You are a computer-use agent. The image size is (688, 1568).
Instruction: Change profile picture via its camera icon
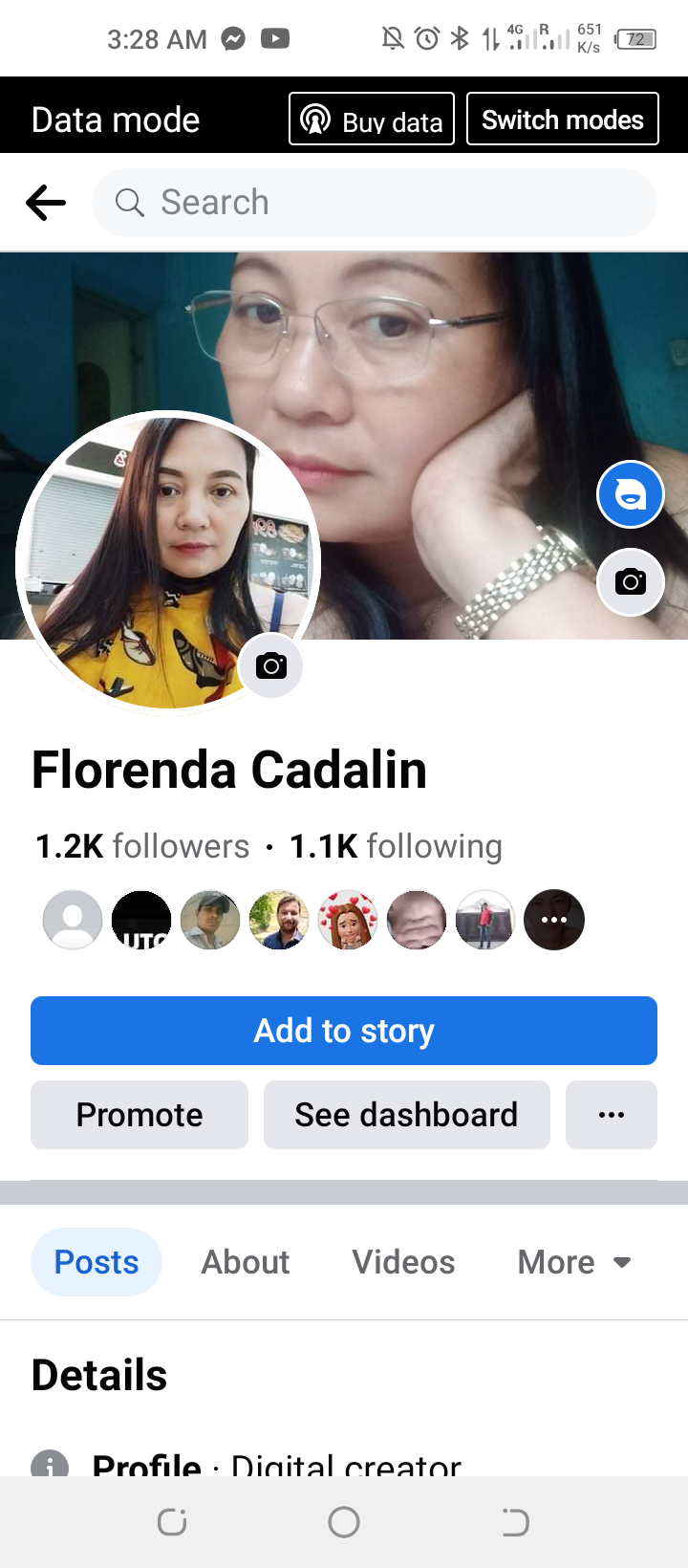click(x=271, y=665)
